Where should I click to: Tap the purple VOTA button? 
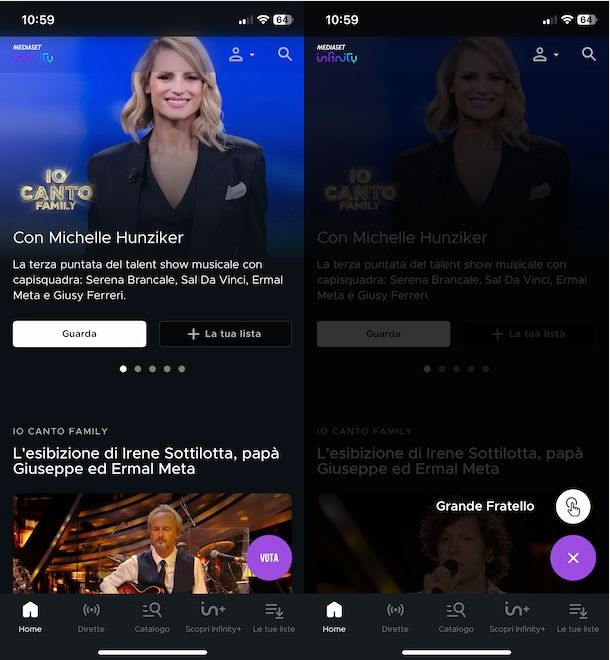[268, 558]
